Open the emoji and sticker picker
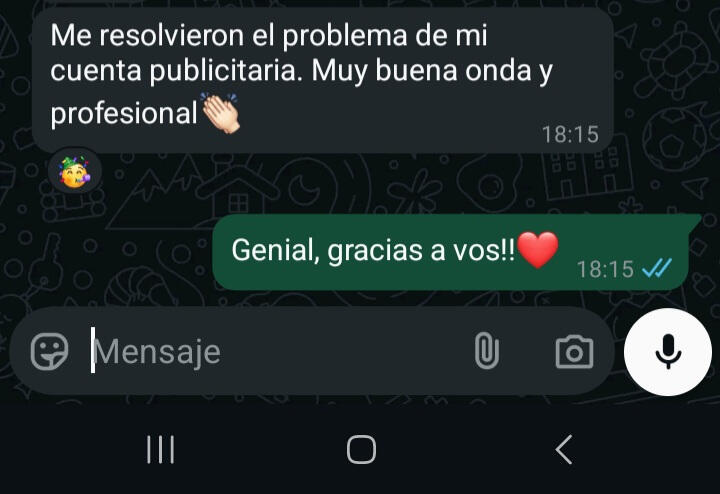 point(50,351)
